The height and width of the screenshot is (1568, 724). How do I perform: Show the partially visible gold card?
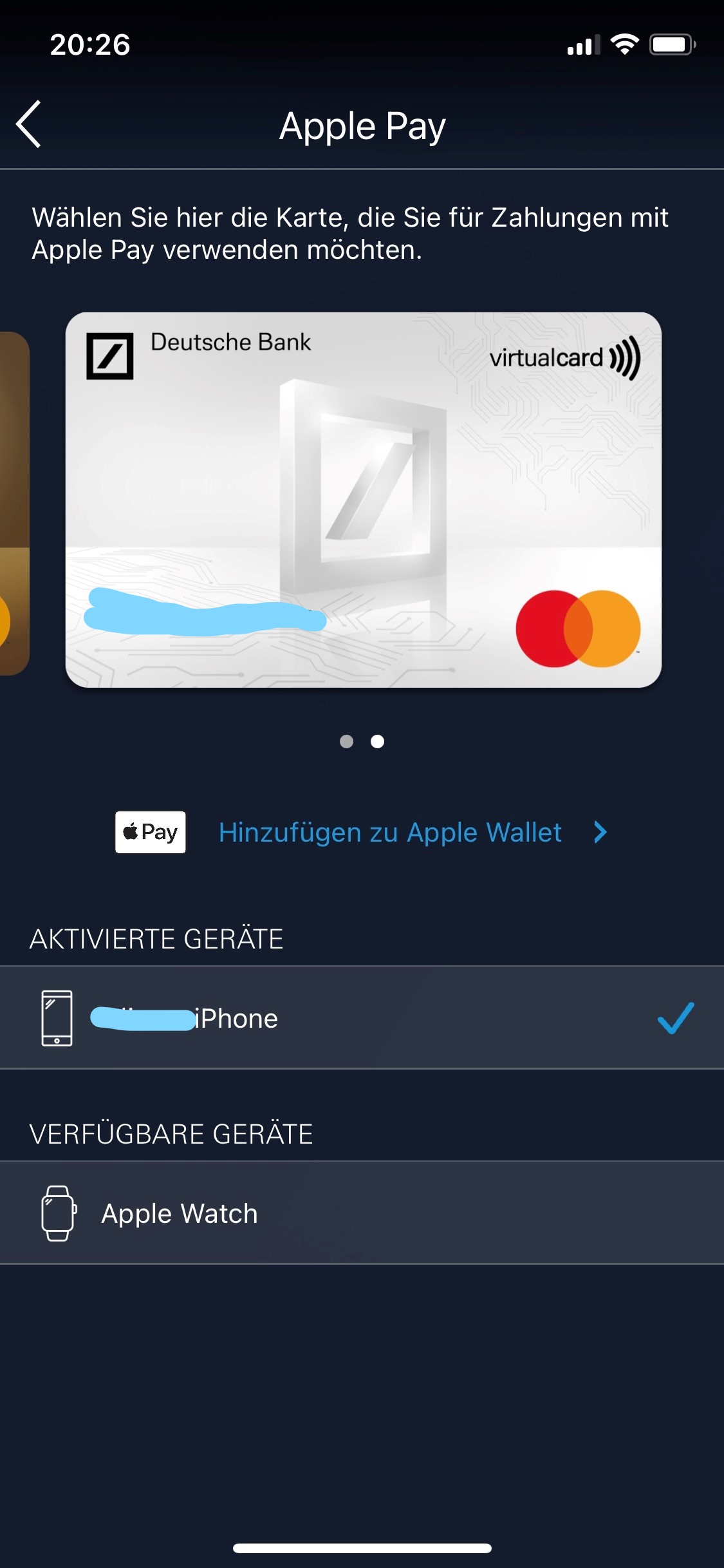point(13,502)
